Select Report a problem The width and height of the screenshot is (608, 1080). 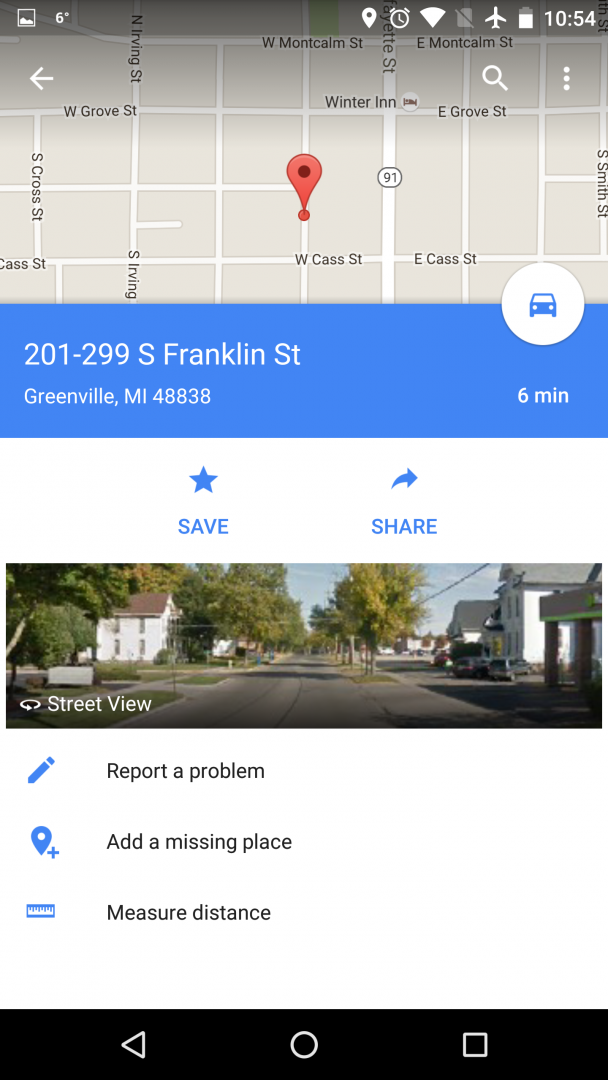pos(304,770)
